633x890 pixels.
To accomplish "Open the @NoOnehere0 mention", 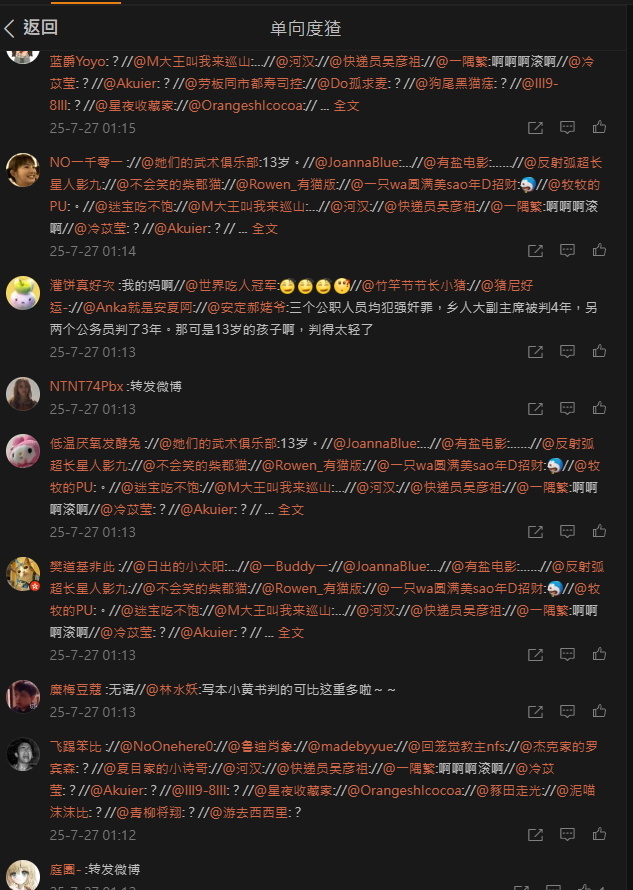I will tap(171, 745).
